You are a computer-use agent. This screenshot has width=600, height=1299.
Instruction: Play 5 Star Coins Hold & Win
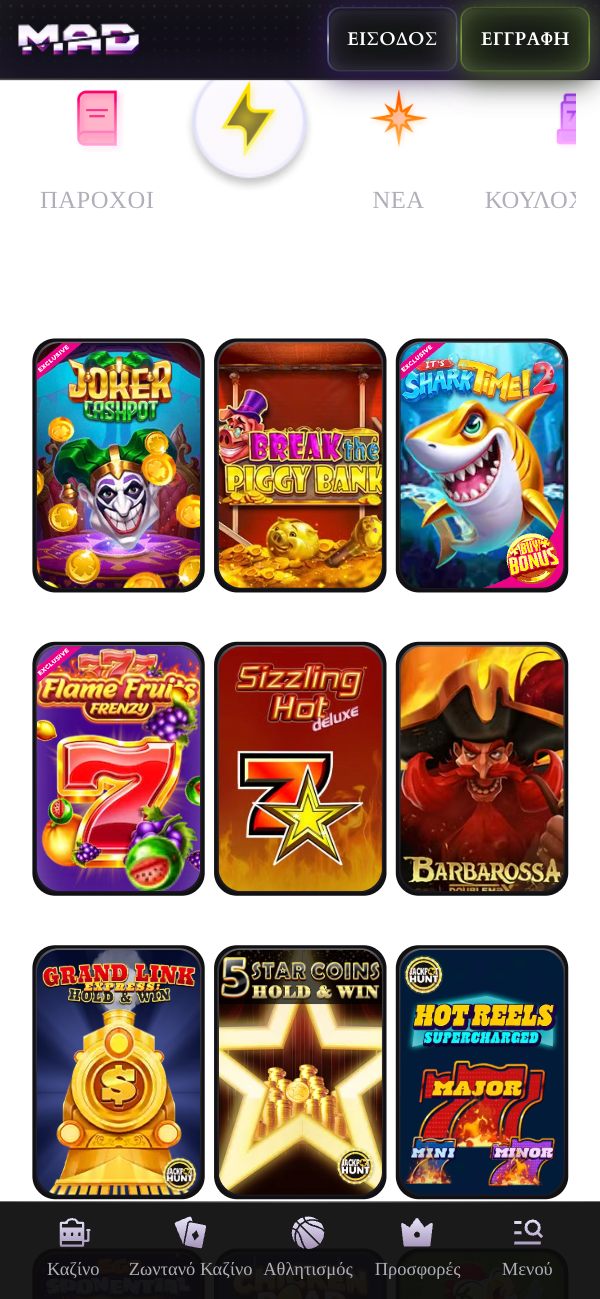pyautogui.click(x=300, y=1071)
